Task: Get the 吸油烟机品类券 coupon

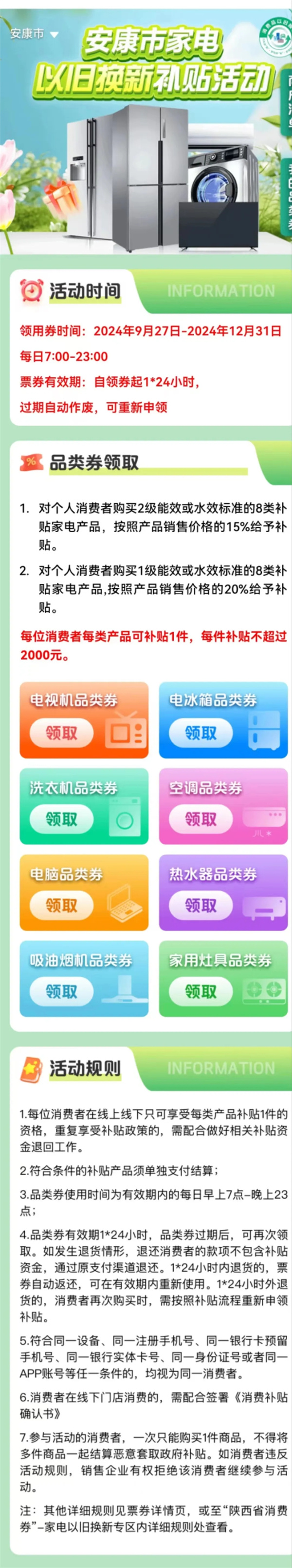Action: pos(61,991)
